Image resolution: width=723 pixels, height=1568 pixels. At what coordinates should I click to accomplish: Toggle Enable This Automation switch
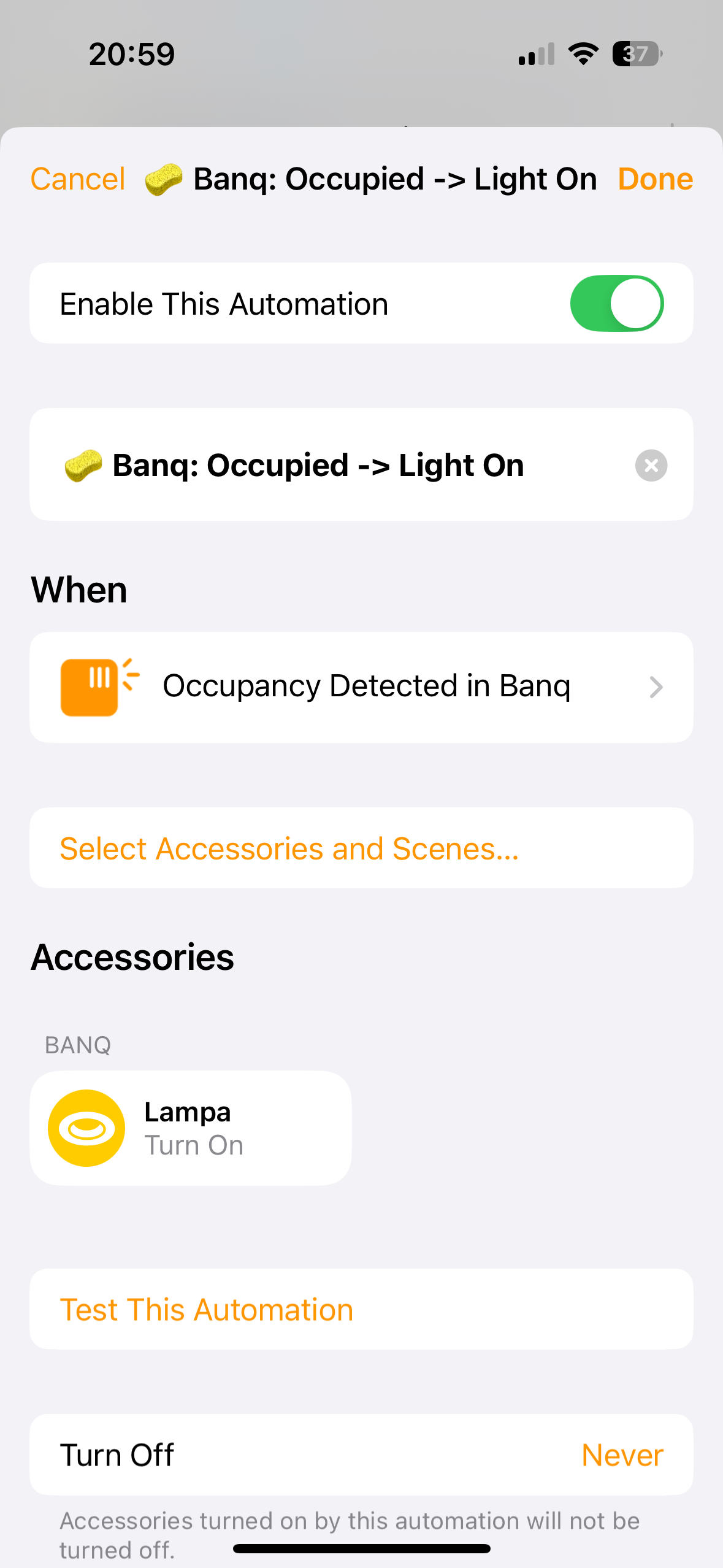(x=616, y=304)
